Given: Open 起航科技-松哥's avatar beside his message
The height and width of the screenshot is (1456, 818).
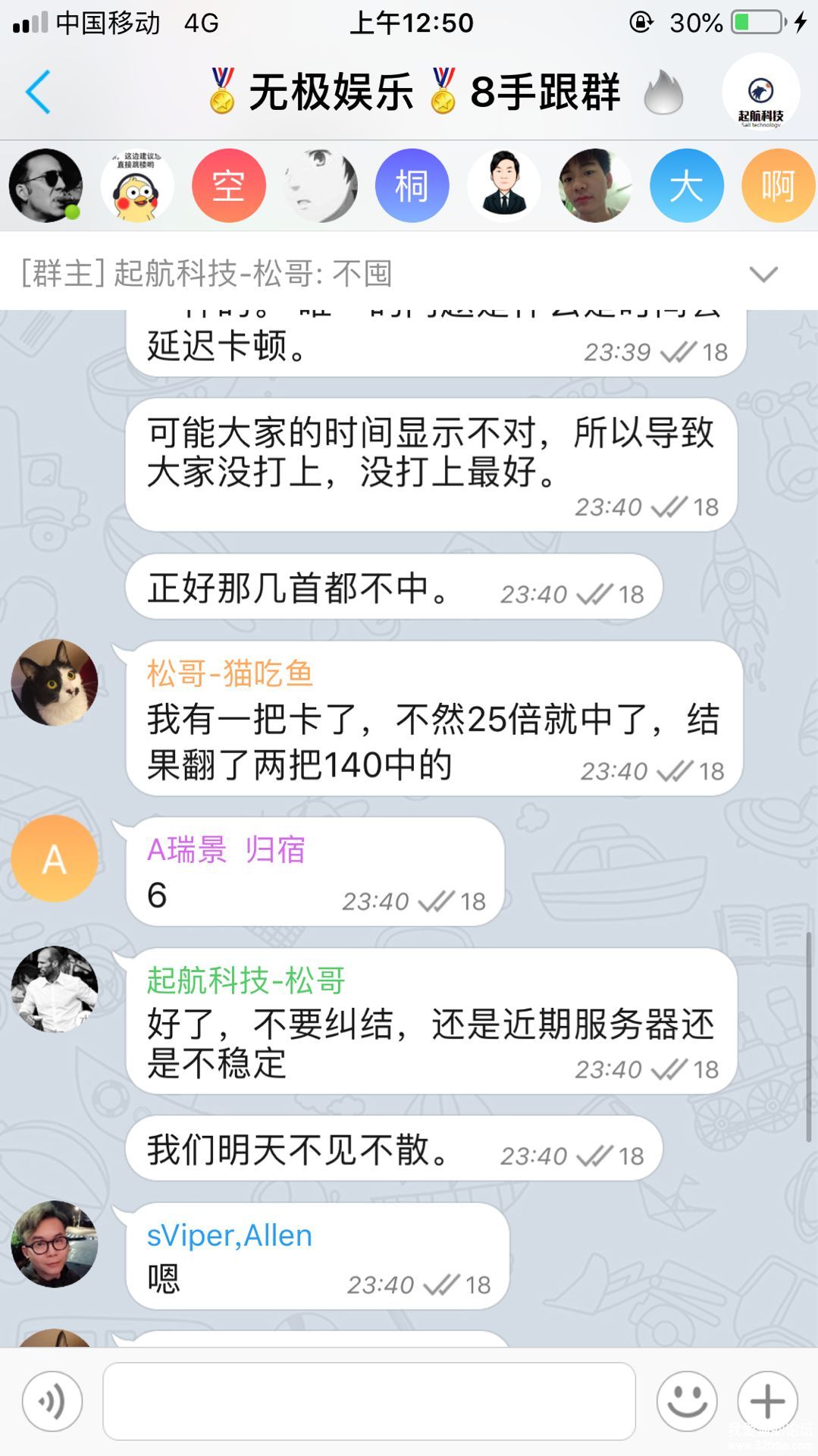Looking at the screenshot, I should click(55, 989).
